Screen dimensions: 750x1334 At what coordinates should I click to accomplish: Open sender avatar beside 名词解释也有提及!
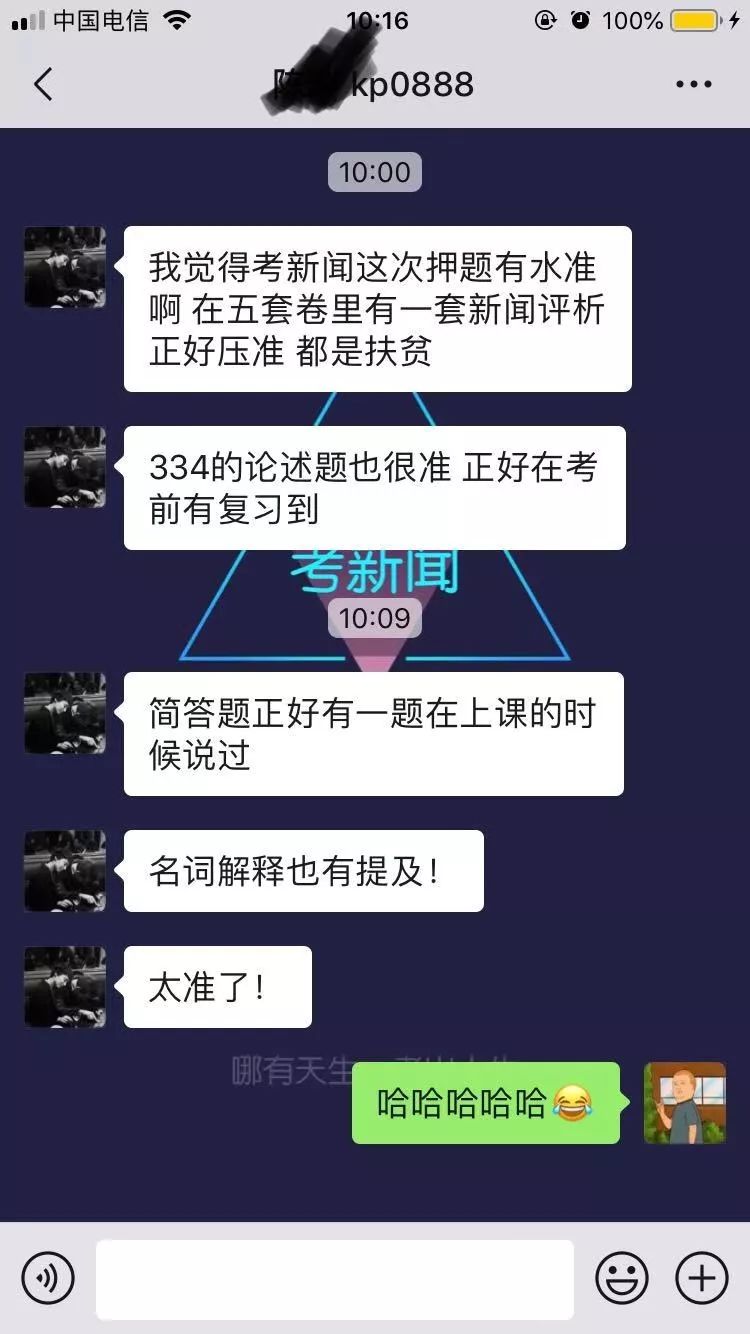pos(65,871)
